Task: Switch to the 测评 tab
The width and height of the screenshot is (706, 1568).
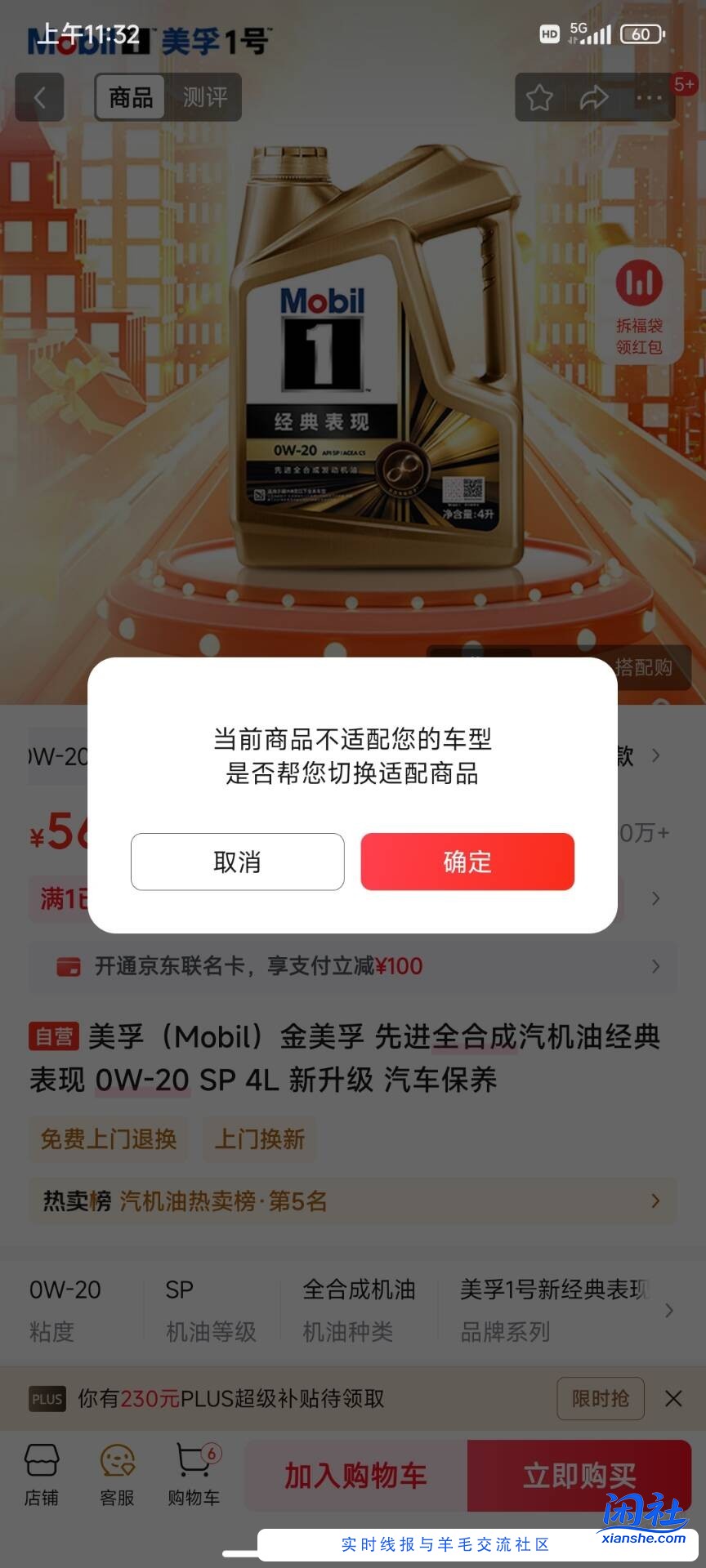Action: coord(204,97)
